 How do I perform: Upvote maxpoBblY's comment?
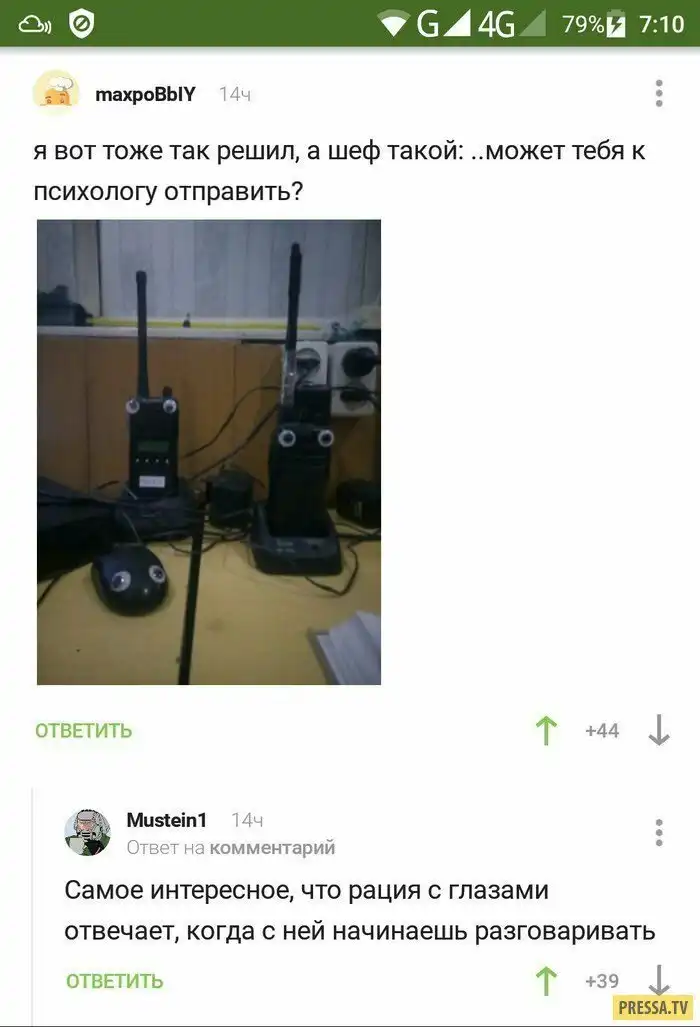(x=546, y=731)
